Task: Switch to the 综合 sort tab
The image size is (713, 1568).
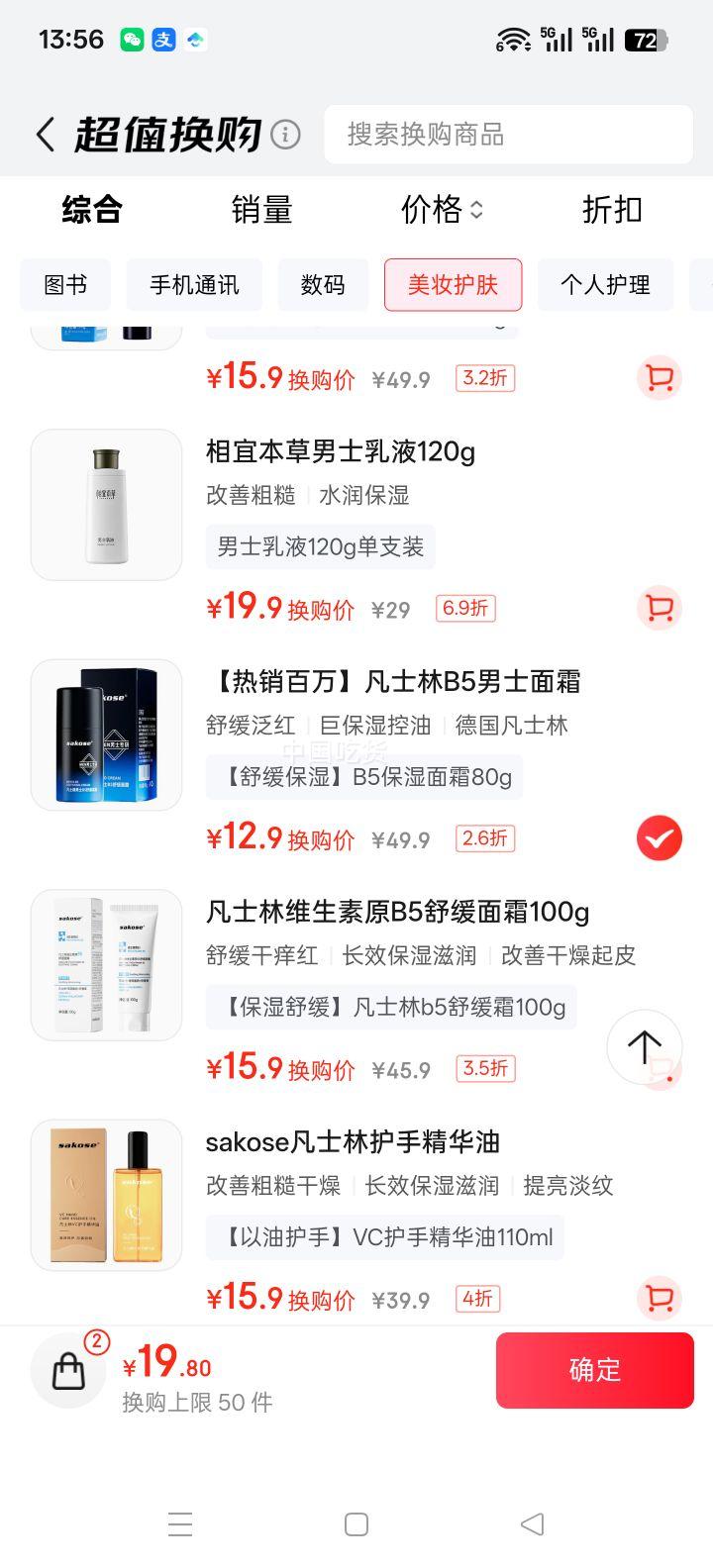Action: tap(91, 210)
